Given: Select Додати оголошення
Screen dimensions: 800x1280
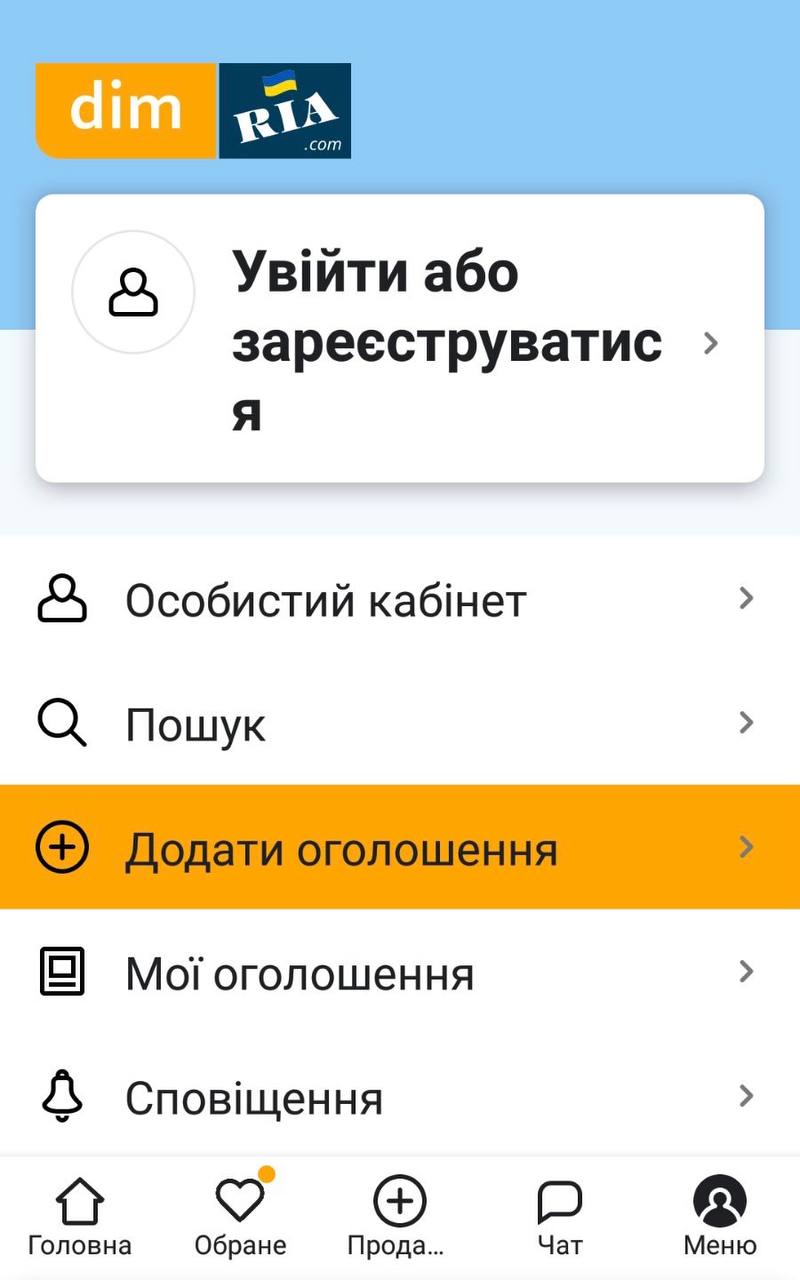Looking at the screenshot, I should pyautogui.click(x=400, y=847).
